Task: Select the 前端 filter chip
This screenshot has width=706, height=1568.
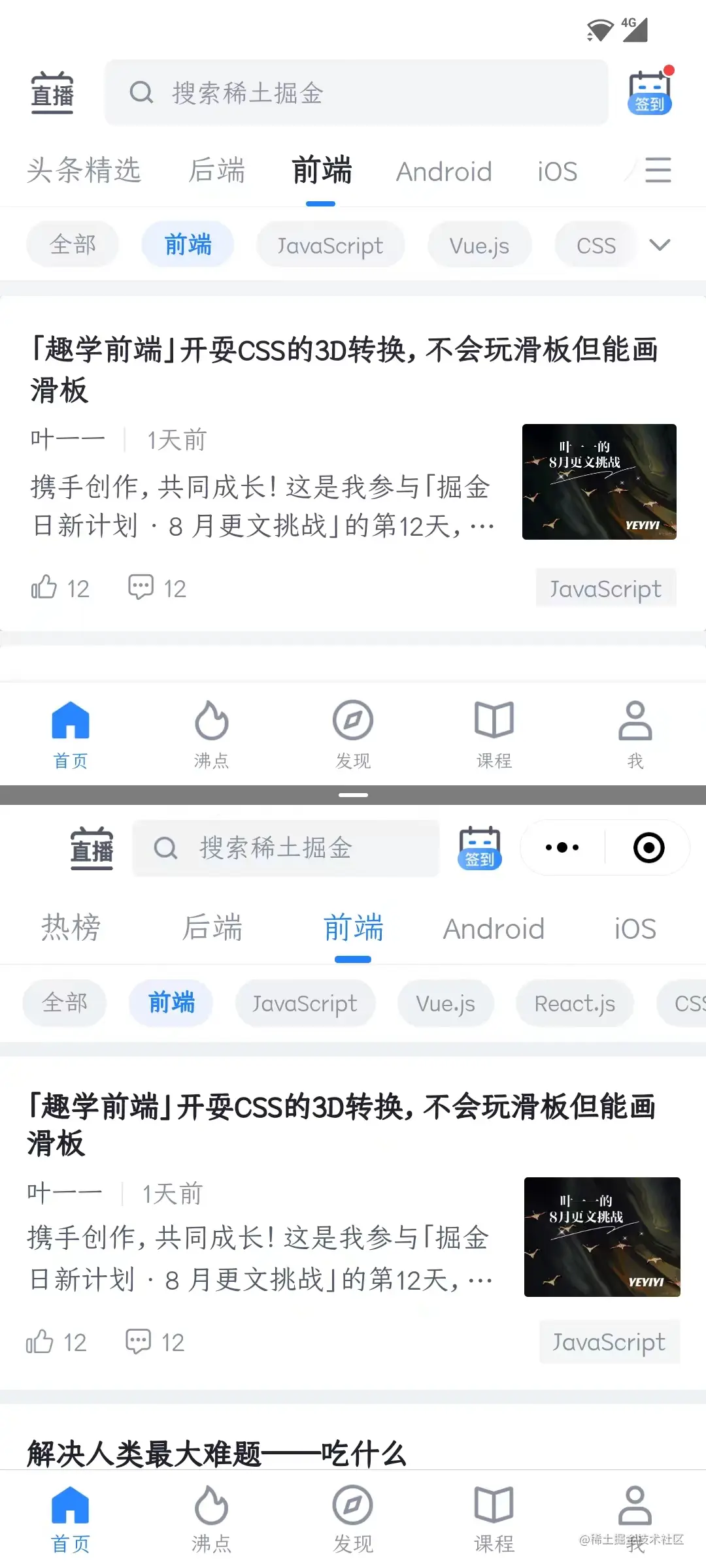Action: pos(187,244)
